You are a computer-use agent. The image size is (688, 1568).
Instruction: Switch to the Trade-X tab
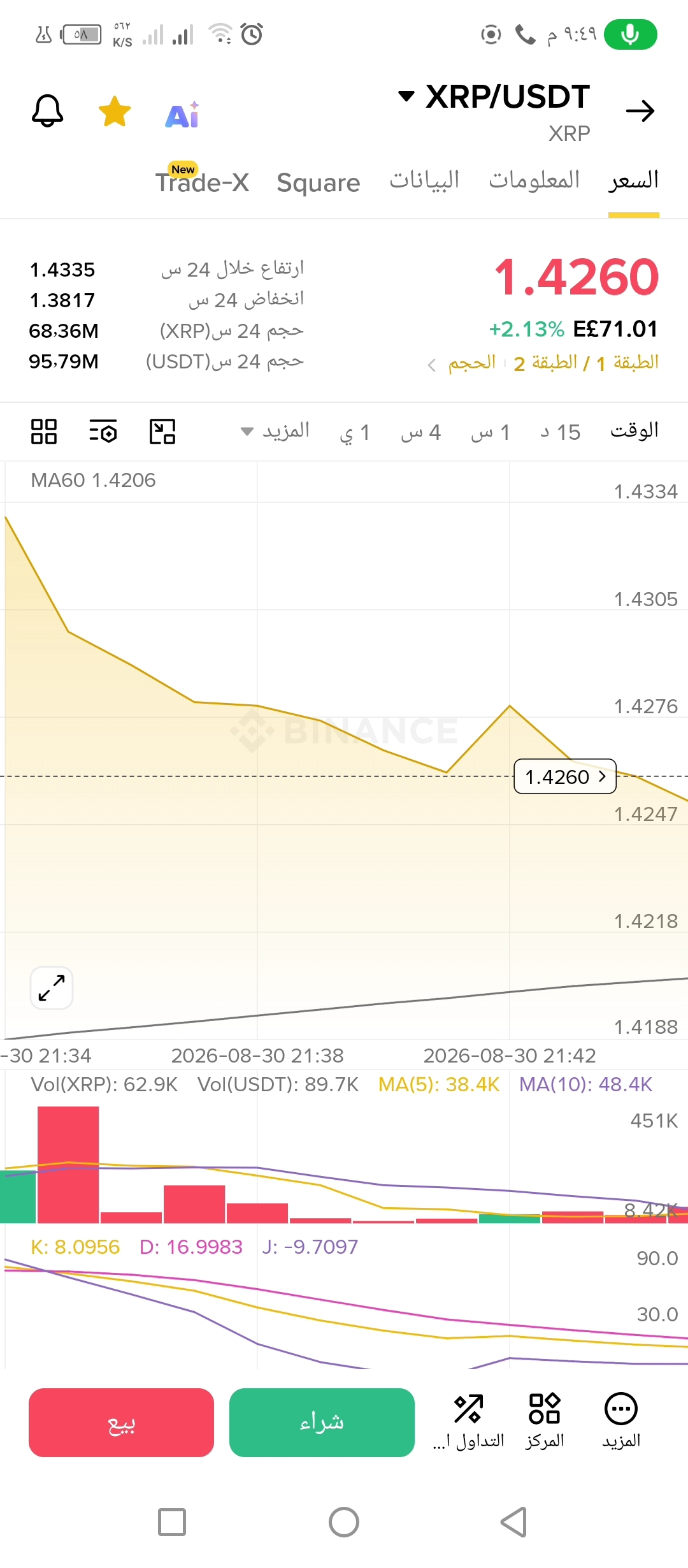203,181
